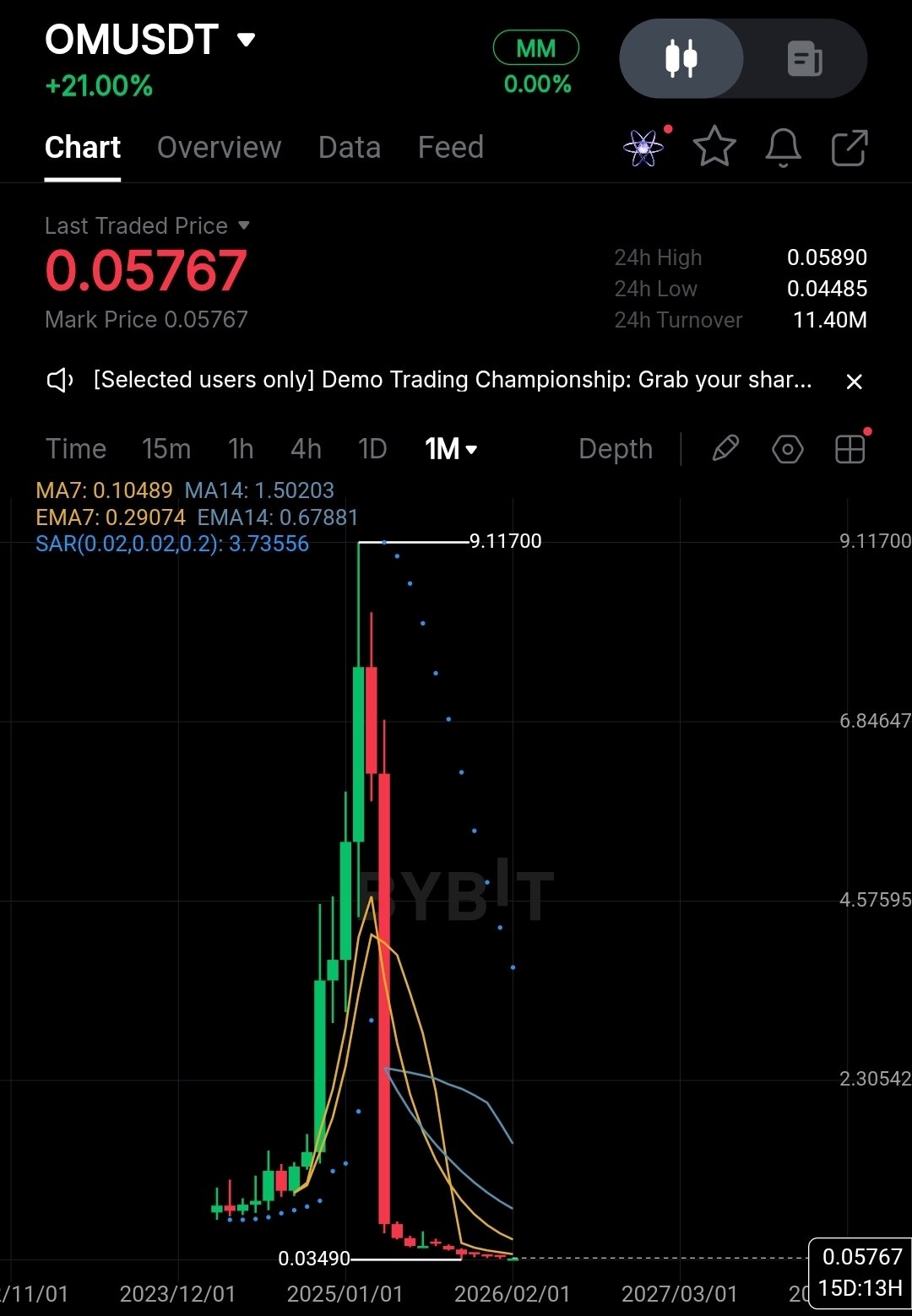Share the chart via export icon
The image size is (912, 1316).
coord(850,148)
